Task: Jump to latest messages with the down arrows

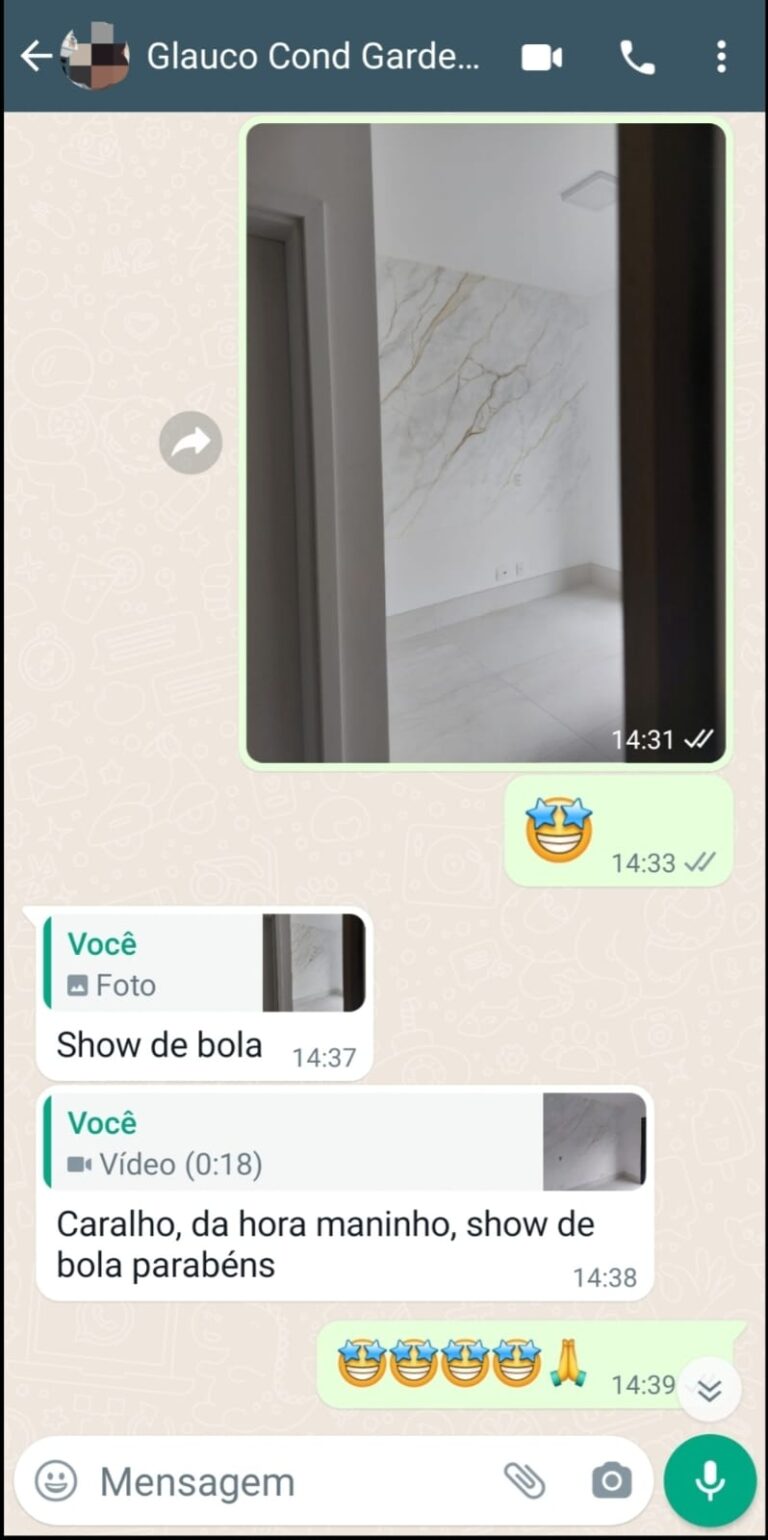Action: click(x=709, y=1390)
